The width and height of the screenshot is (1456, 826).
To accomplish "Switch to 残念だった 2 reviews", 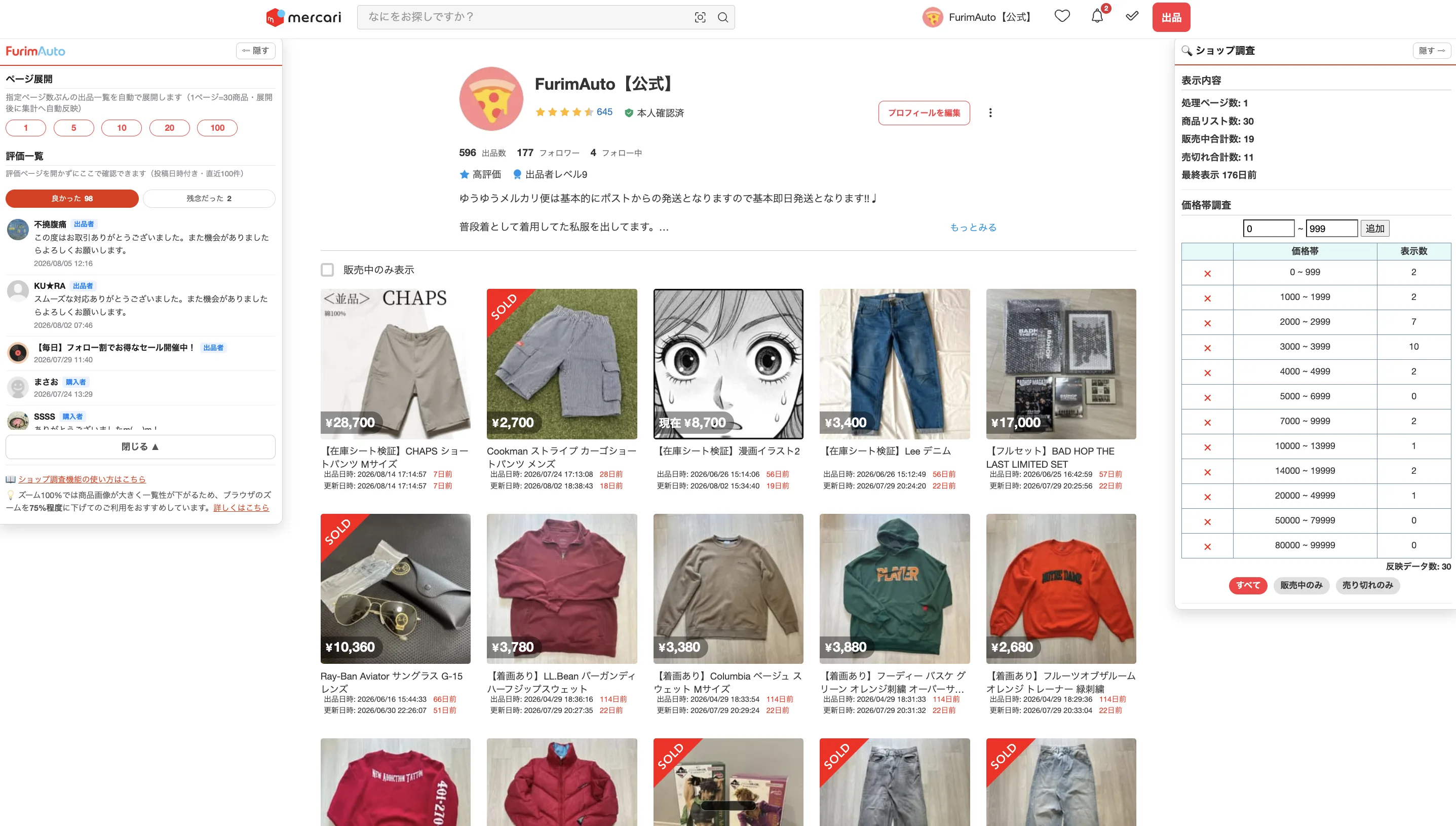I will pos(209,198).
